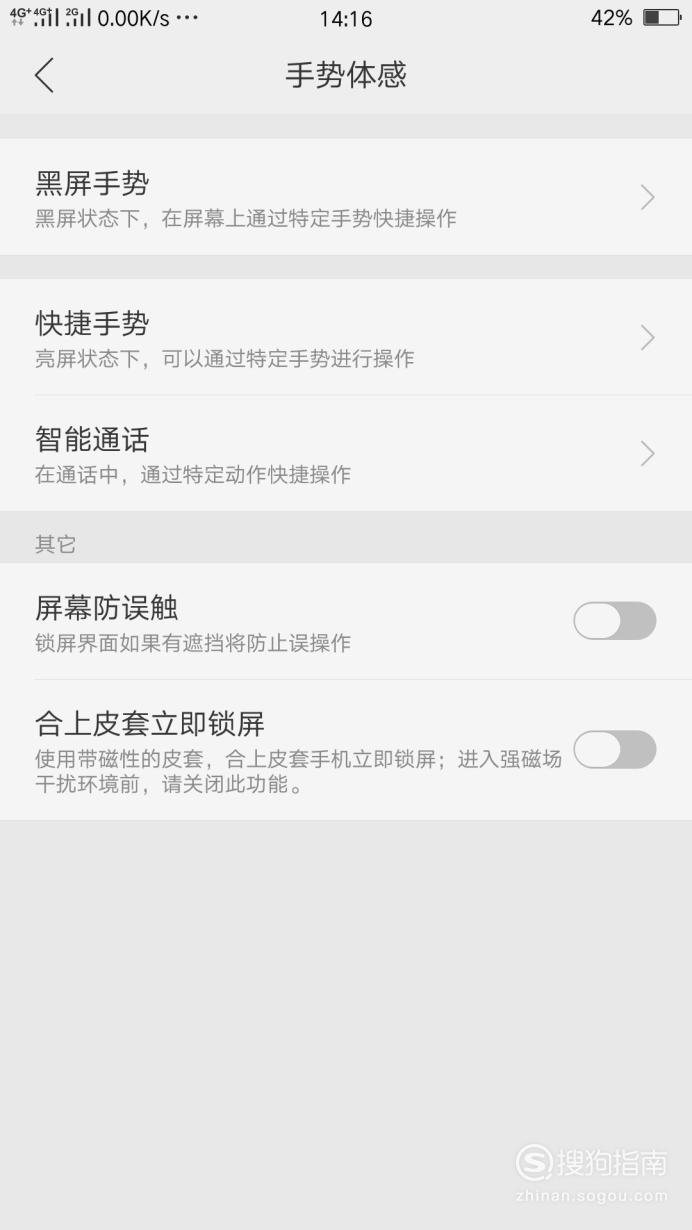Go back using the top-left arrow
The height and width of the screenshot is (1230, 692).
[x=44, y=75]
